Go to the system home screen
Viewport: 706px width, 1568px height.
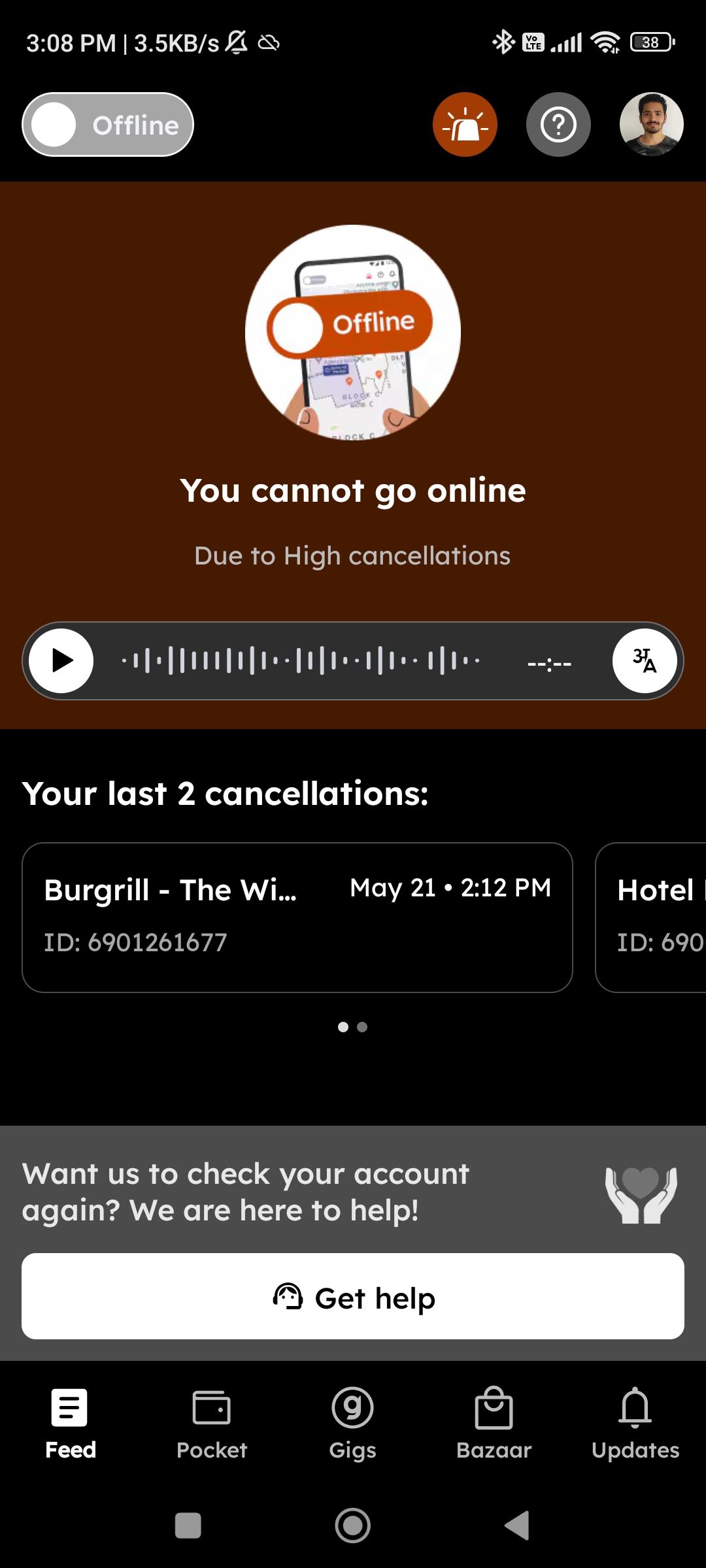(353, 1526)
